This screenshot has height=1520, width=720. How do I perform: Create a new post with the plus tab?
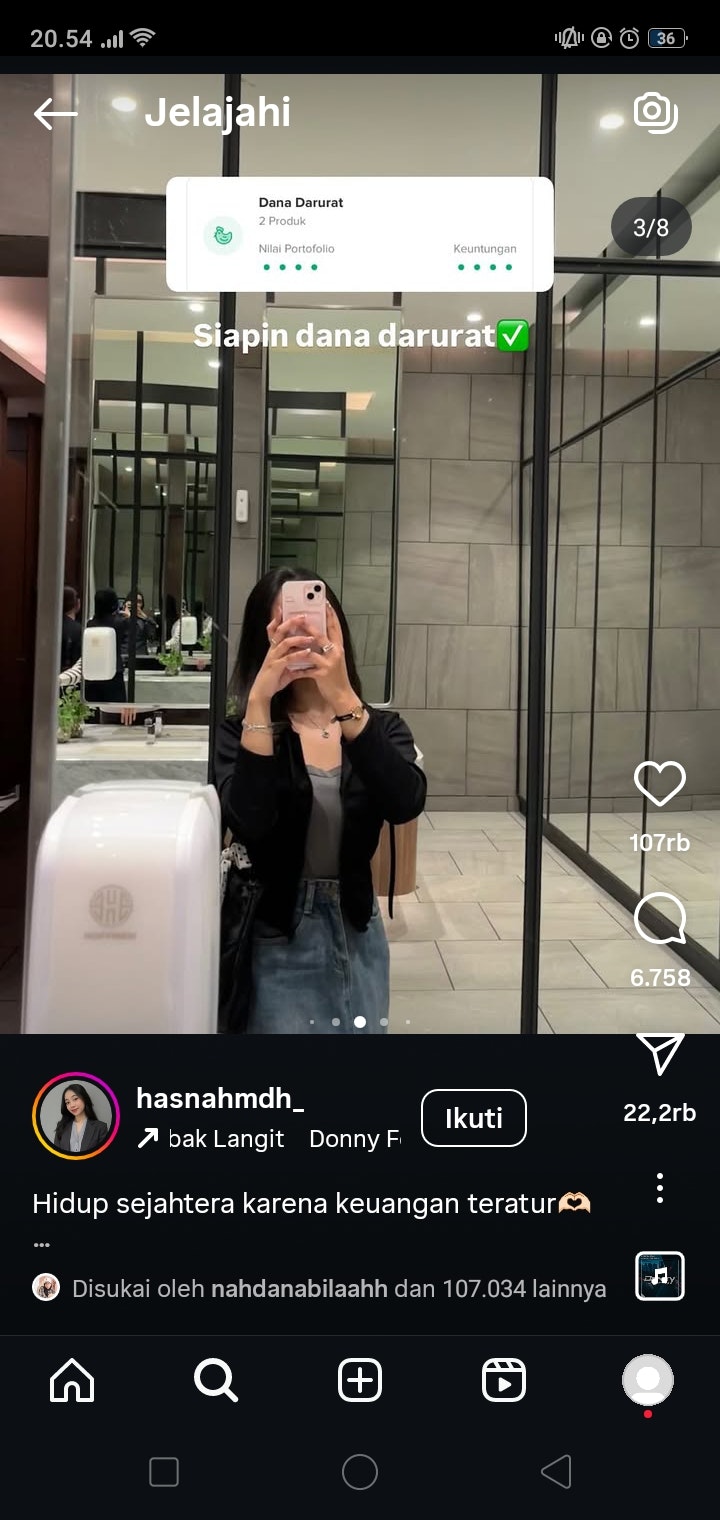pos(360,1381)
